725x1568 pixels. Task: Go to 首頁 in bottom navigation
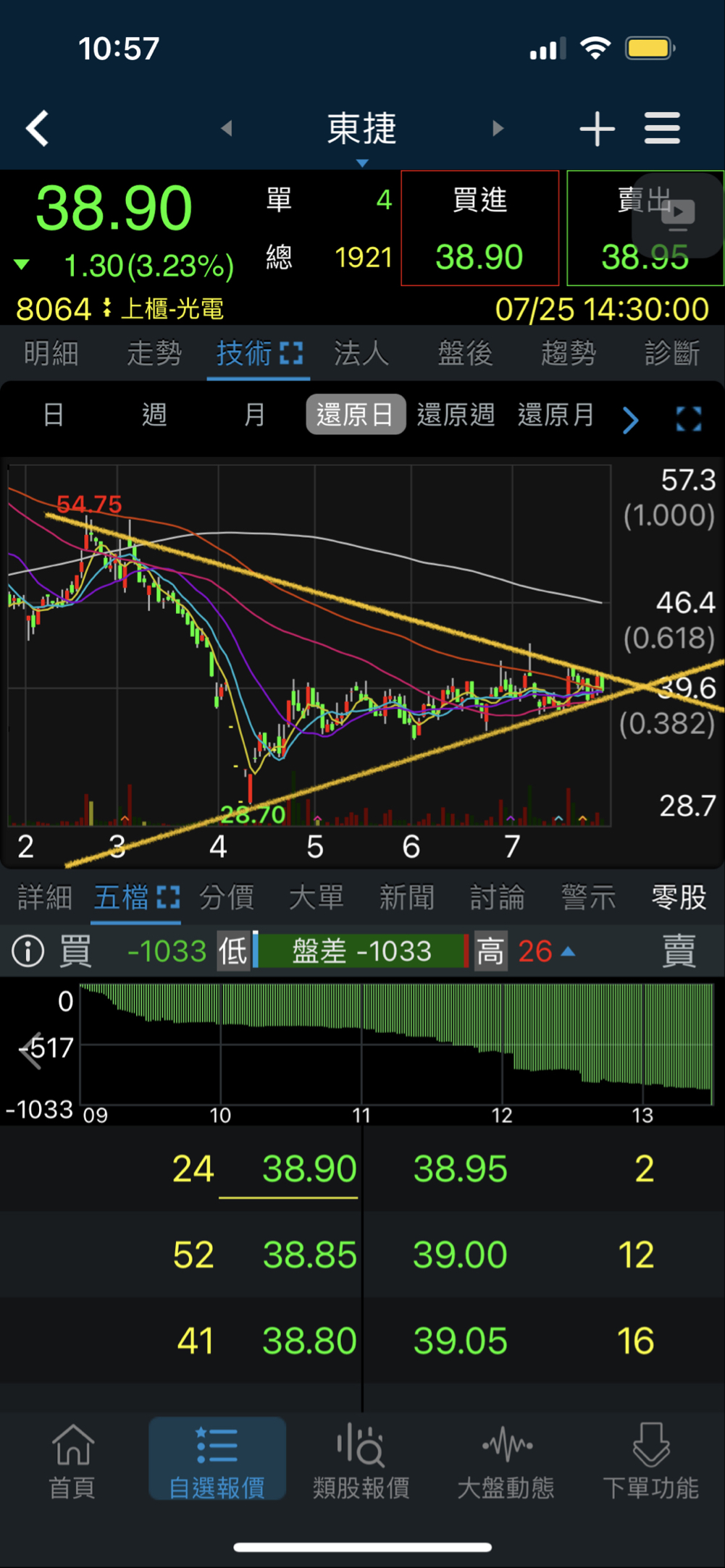[72, 1459]
